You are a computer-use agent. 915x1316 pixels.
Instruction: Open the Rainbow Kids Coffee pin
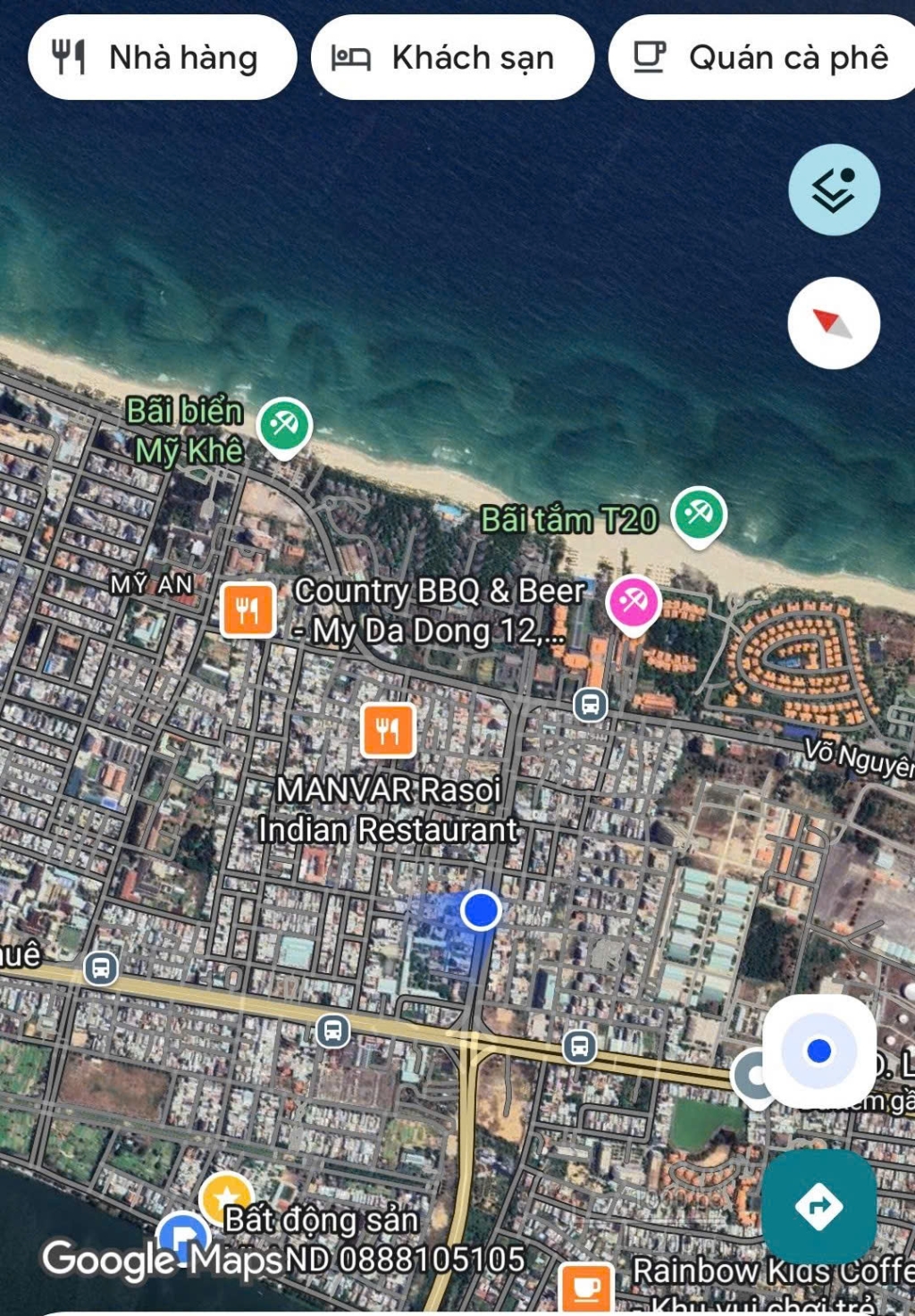(586, 1288)
